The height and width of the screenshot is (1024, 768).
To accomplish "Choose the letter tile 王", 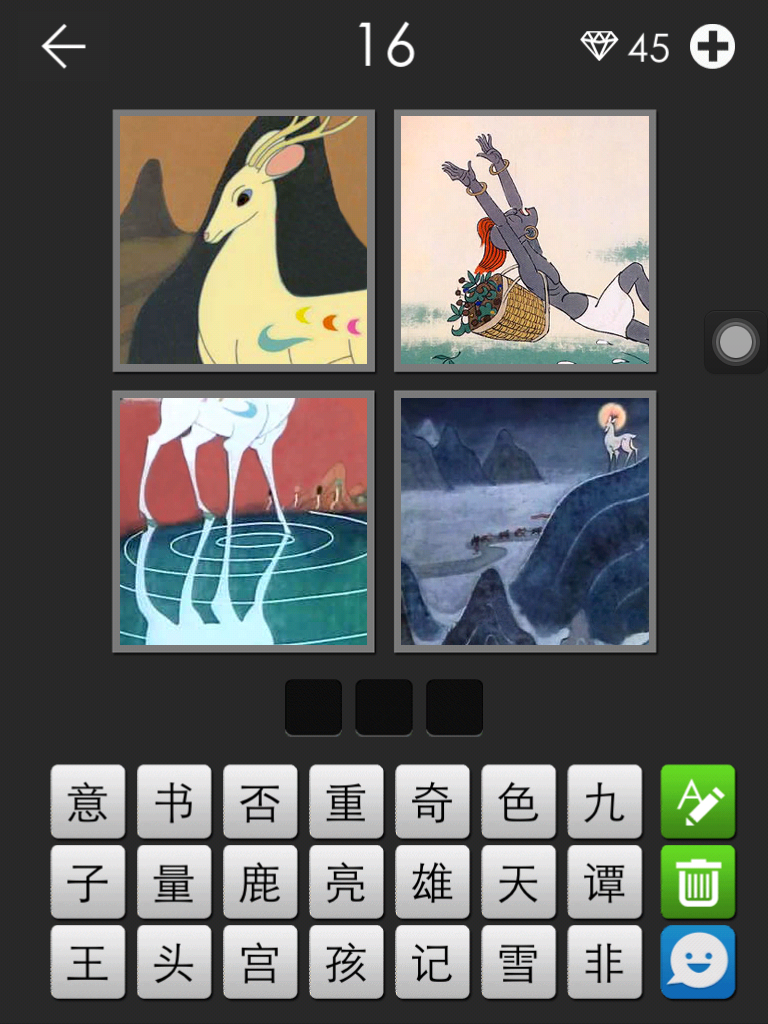I will [88, 962].
